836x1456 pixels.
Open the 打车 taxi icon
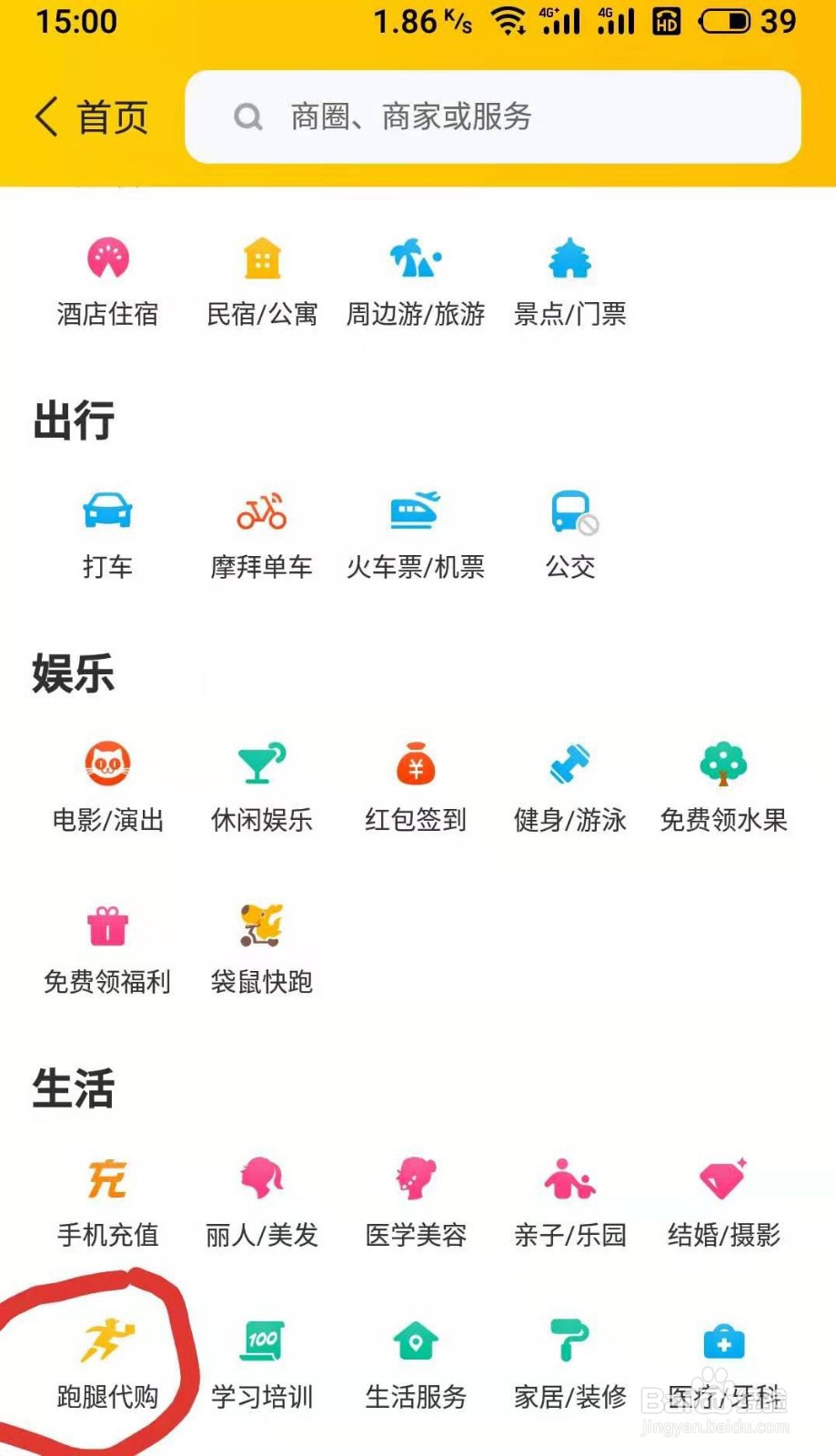coord(106,523)
